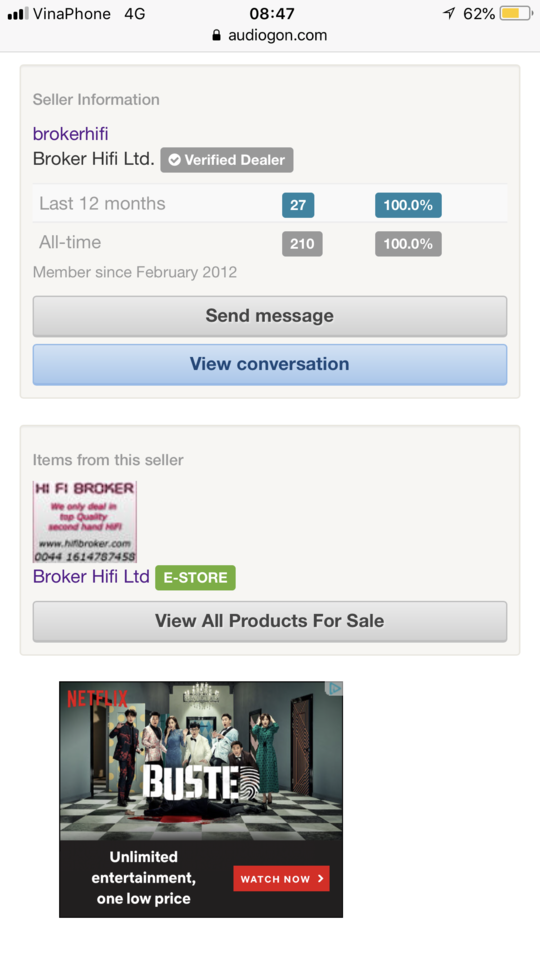The image size is (540, 960).
Task: Open the AdChoices icon on the ad
Action: (x=335, y=689)
